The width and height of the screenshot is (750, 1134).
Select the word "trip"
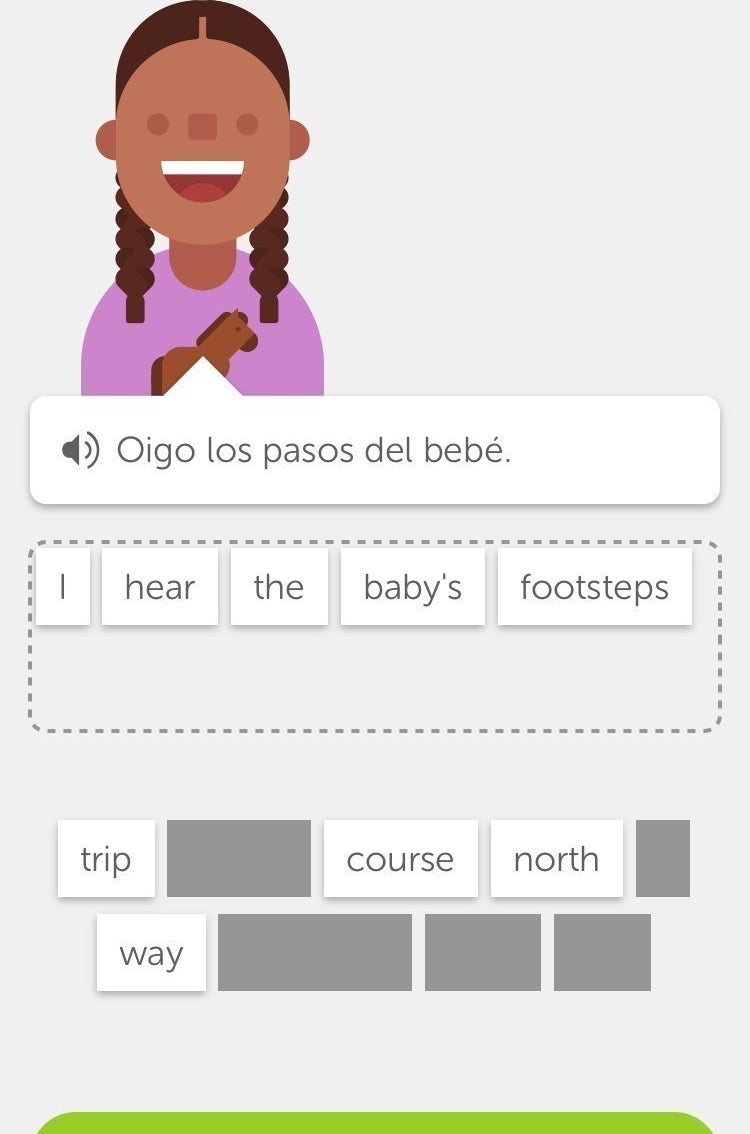[106, 859]
